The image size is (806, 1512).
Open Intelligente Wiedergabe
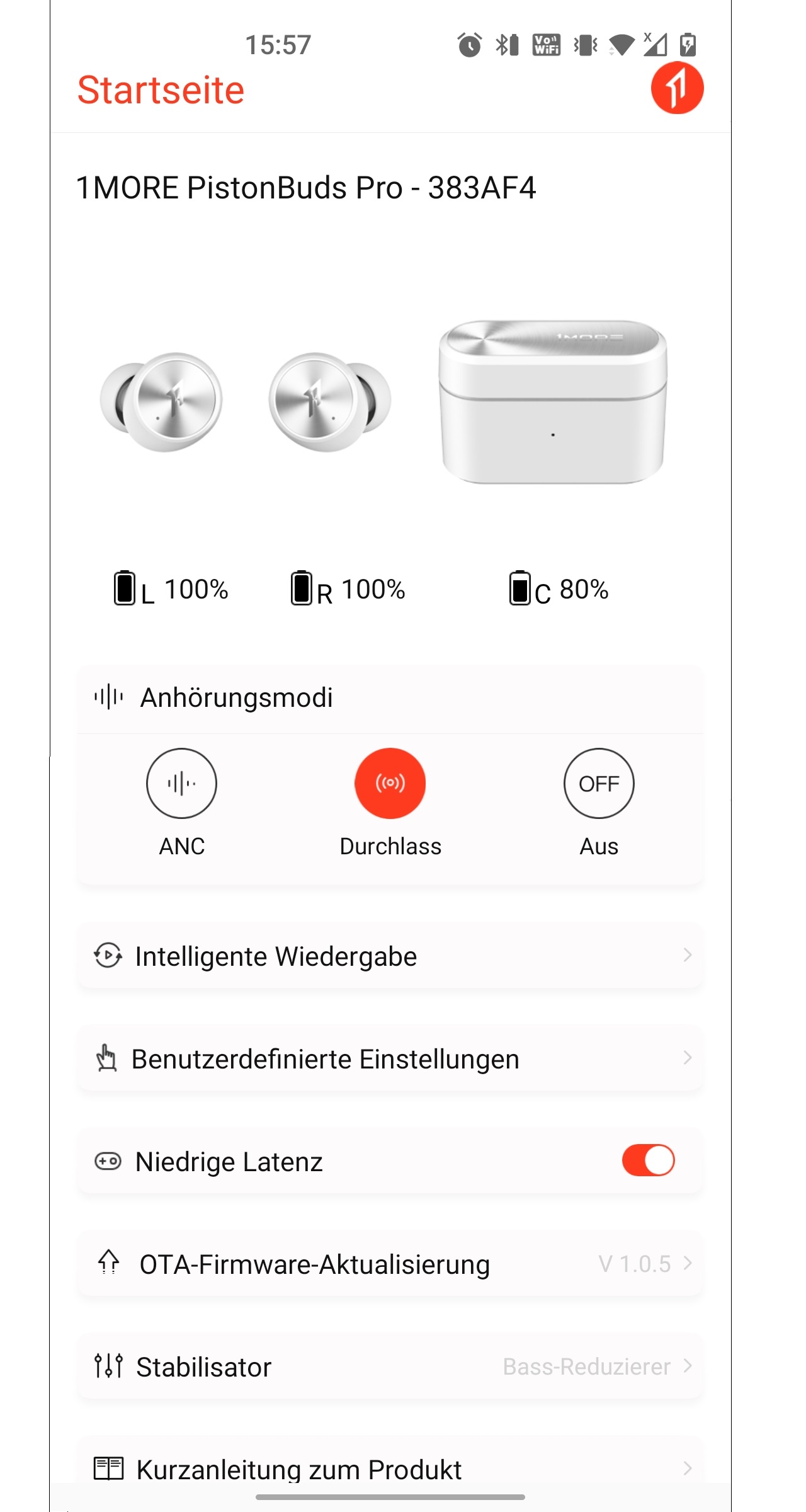(x=390, y=956)
